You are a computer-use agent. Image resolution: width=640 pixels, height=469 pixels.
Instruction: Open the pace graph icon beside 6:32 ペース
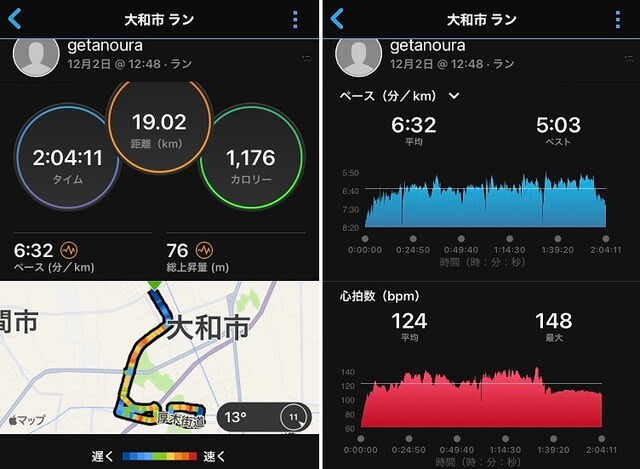click(69, 249)
